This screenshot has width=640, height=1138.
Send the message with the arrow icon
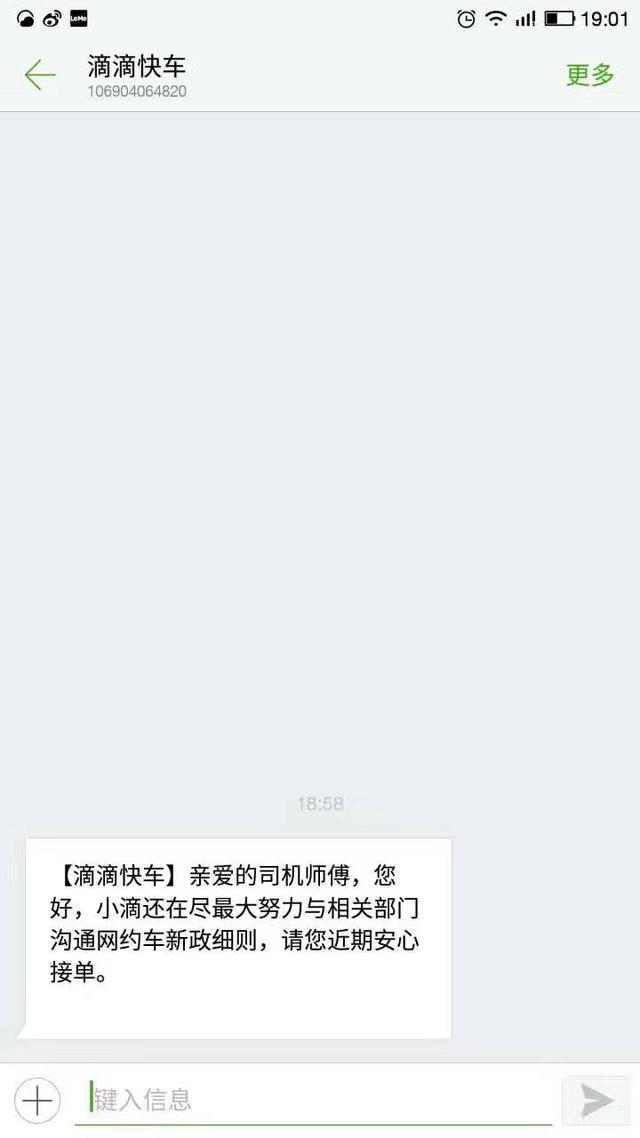point(598,1101)
